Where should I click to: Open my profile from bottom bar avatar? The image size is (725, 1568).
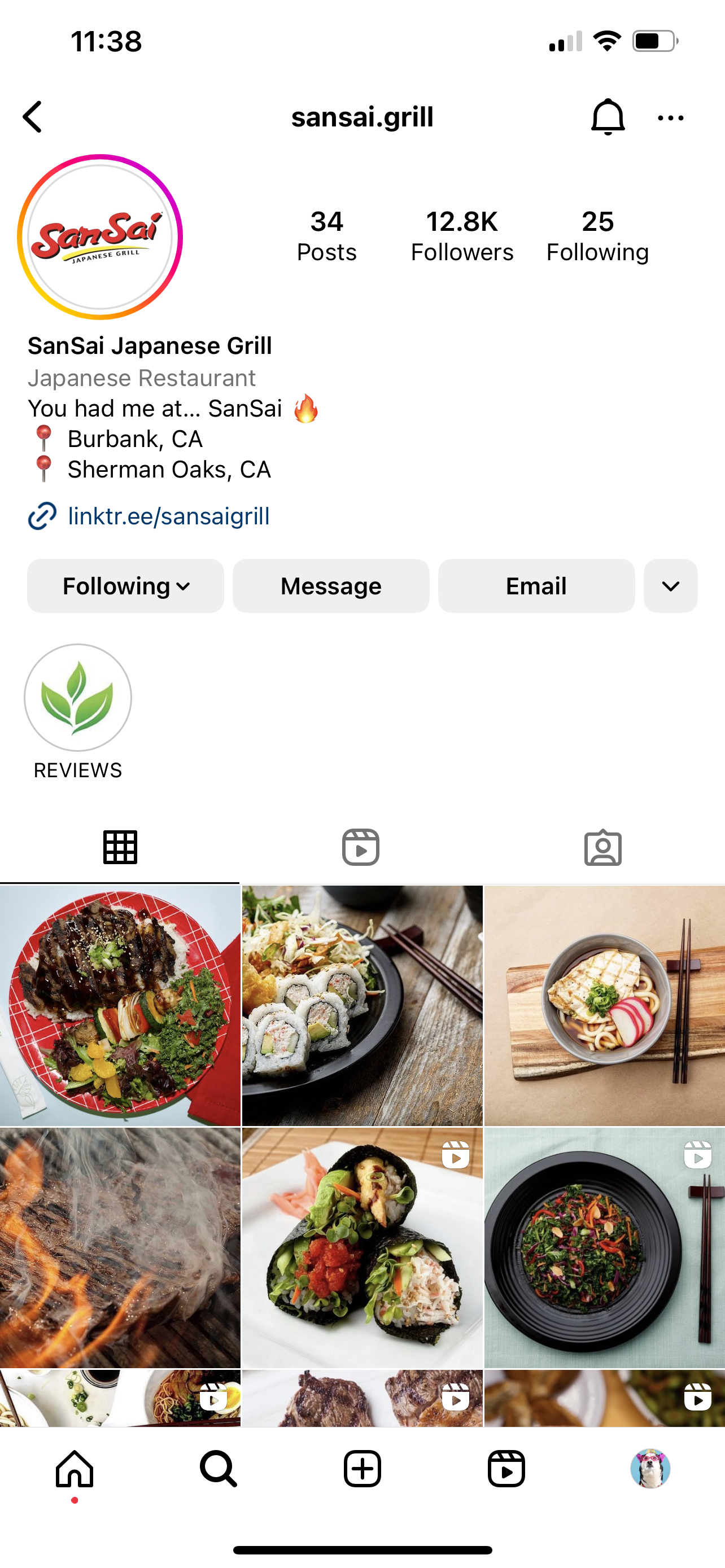[x=650, y=1469]
